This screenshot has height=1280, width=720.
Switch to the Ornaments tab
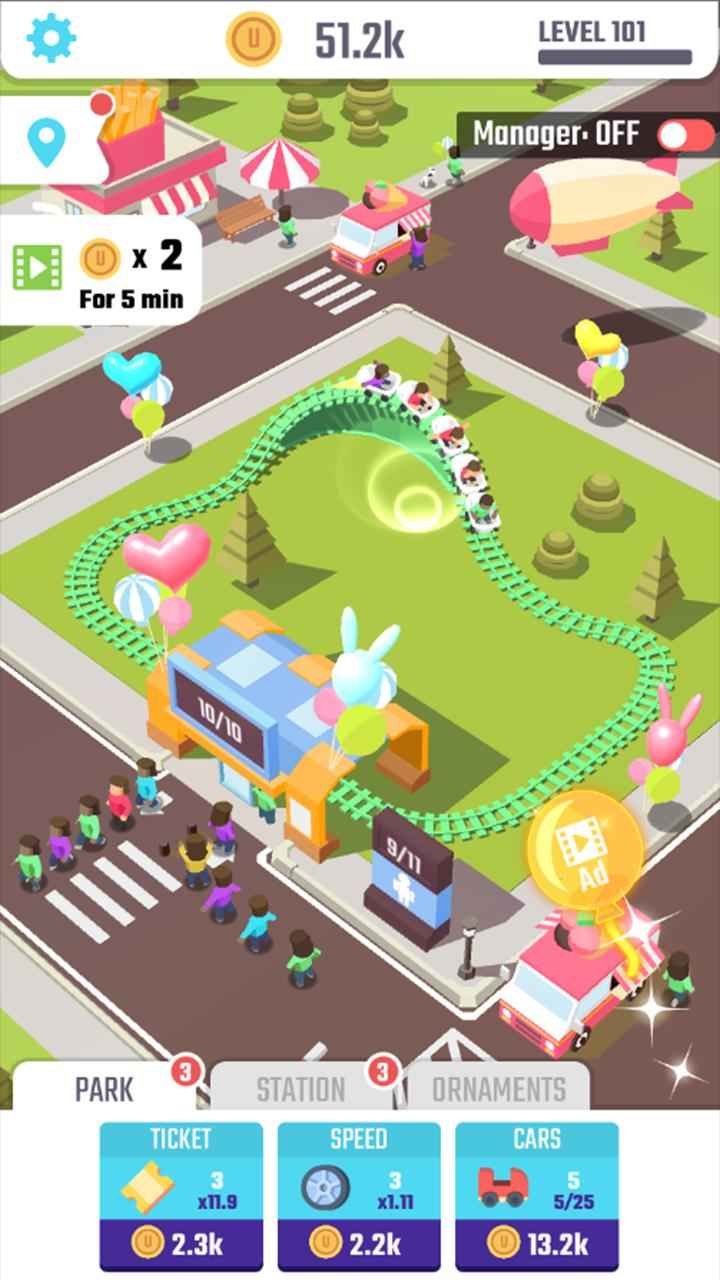(498, 1089)
